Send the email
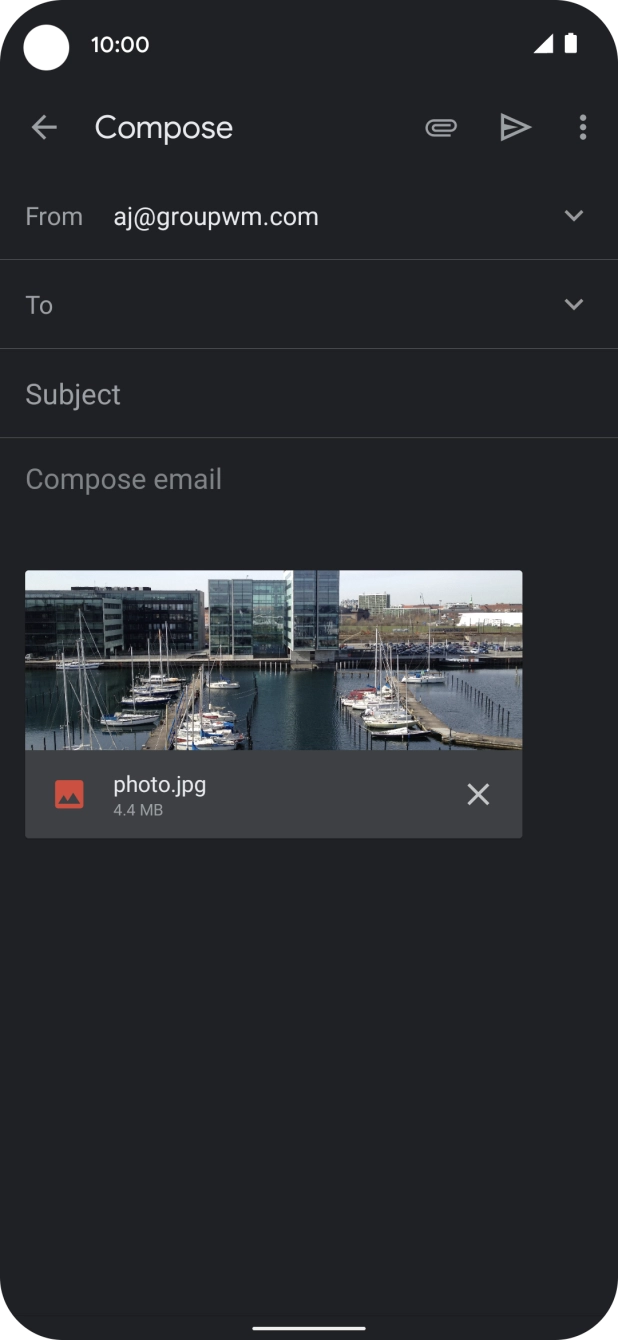618x1340 pixels. click(x=515, y=127)
